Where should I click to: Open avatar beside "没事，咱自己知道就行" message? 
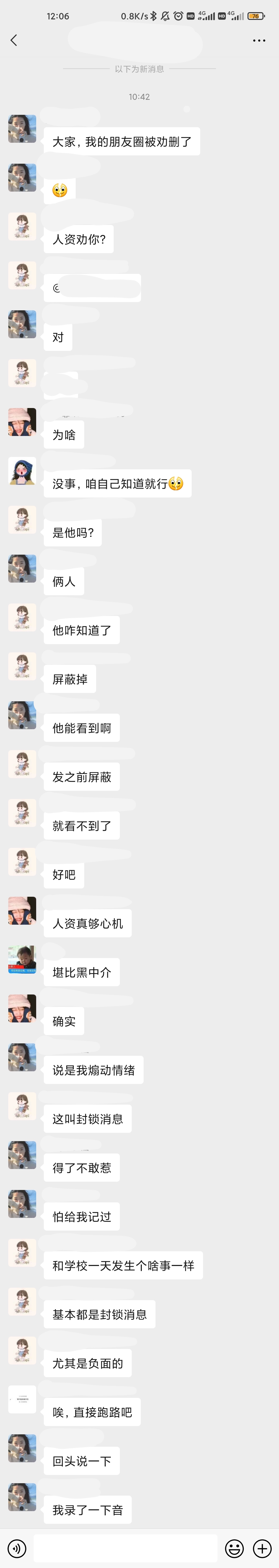(x=22, y=471)
